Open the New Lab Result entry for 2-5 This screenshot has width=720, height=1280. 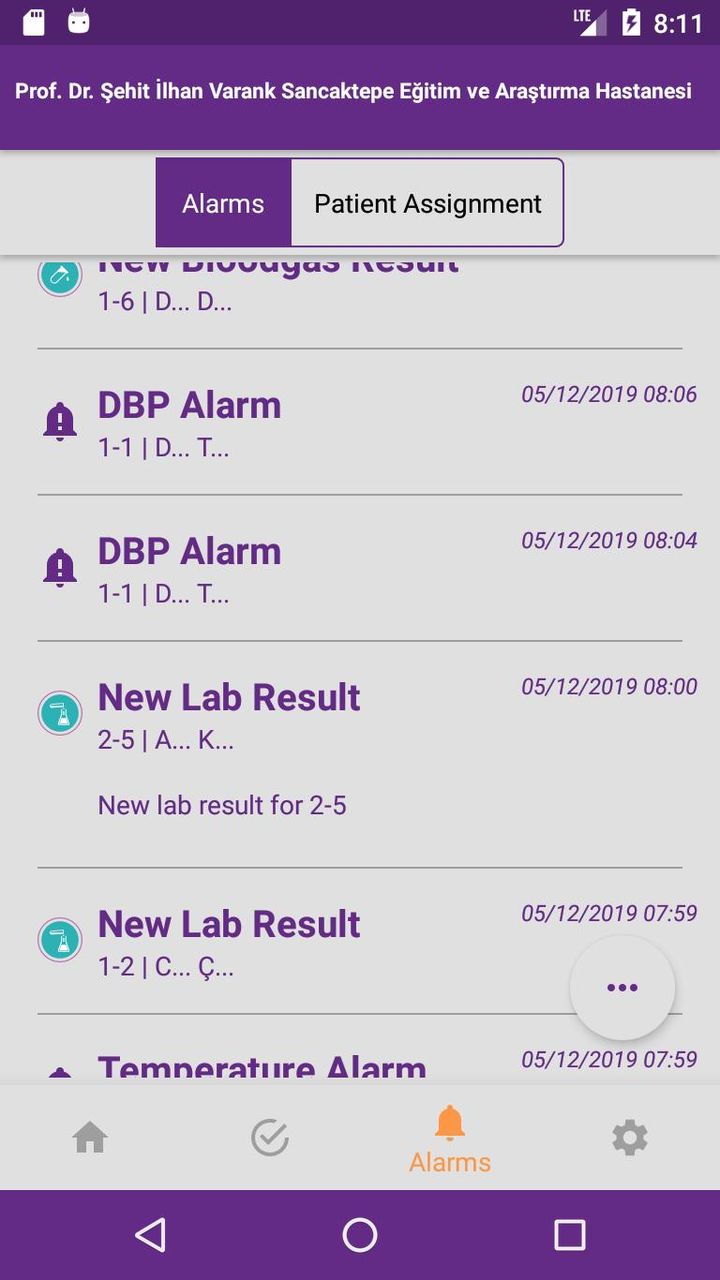[228, 697]
